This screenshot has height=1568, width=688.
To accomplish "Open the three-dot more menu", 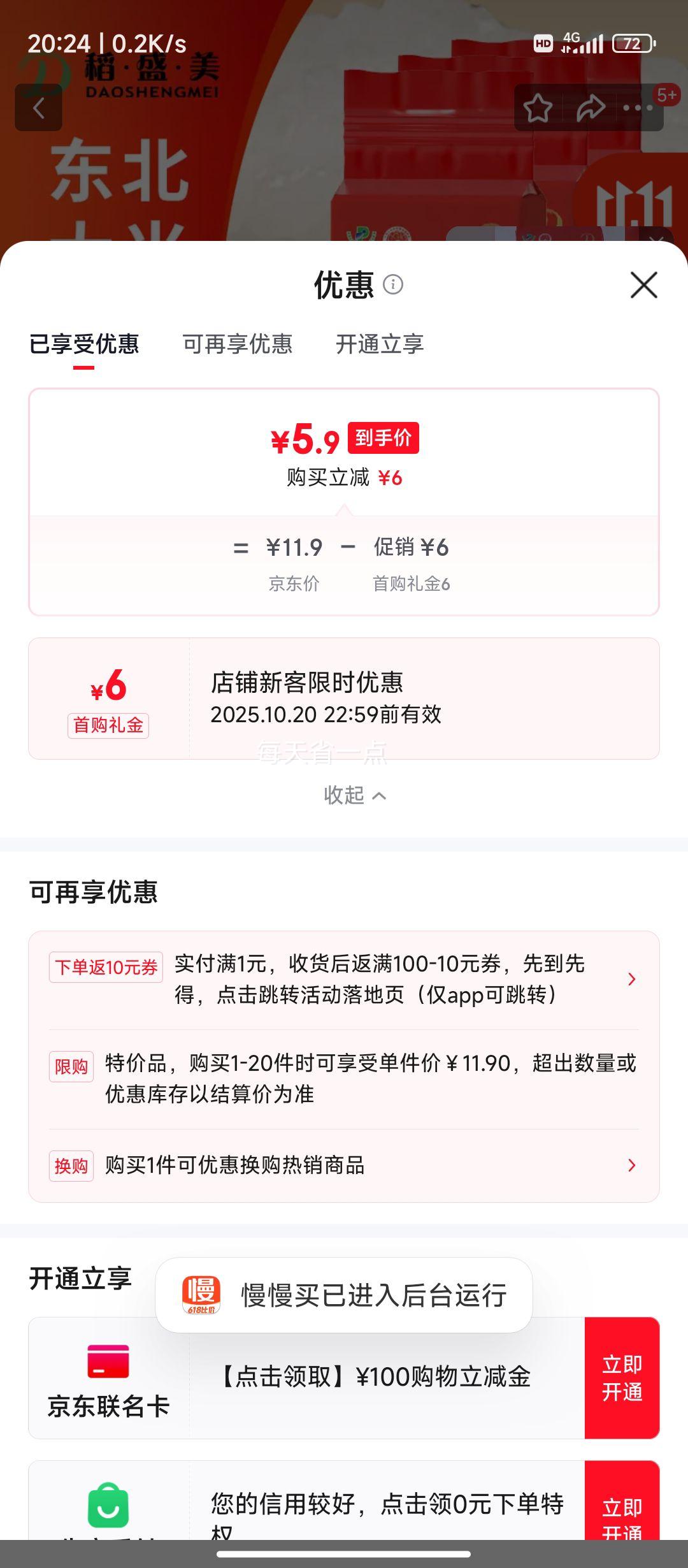I will point(638,108).
